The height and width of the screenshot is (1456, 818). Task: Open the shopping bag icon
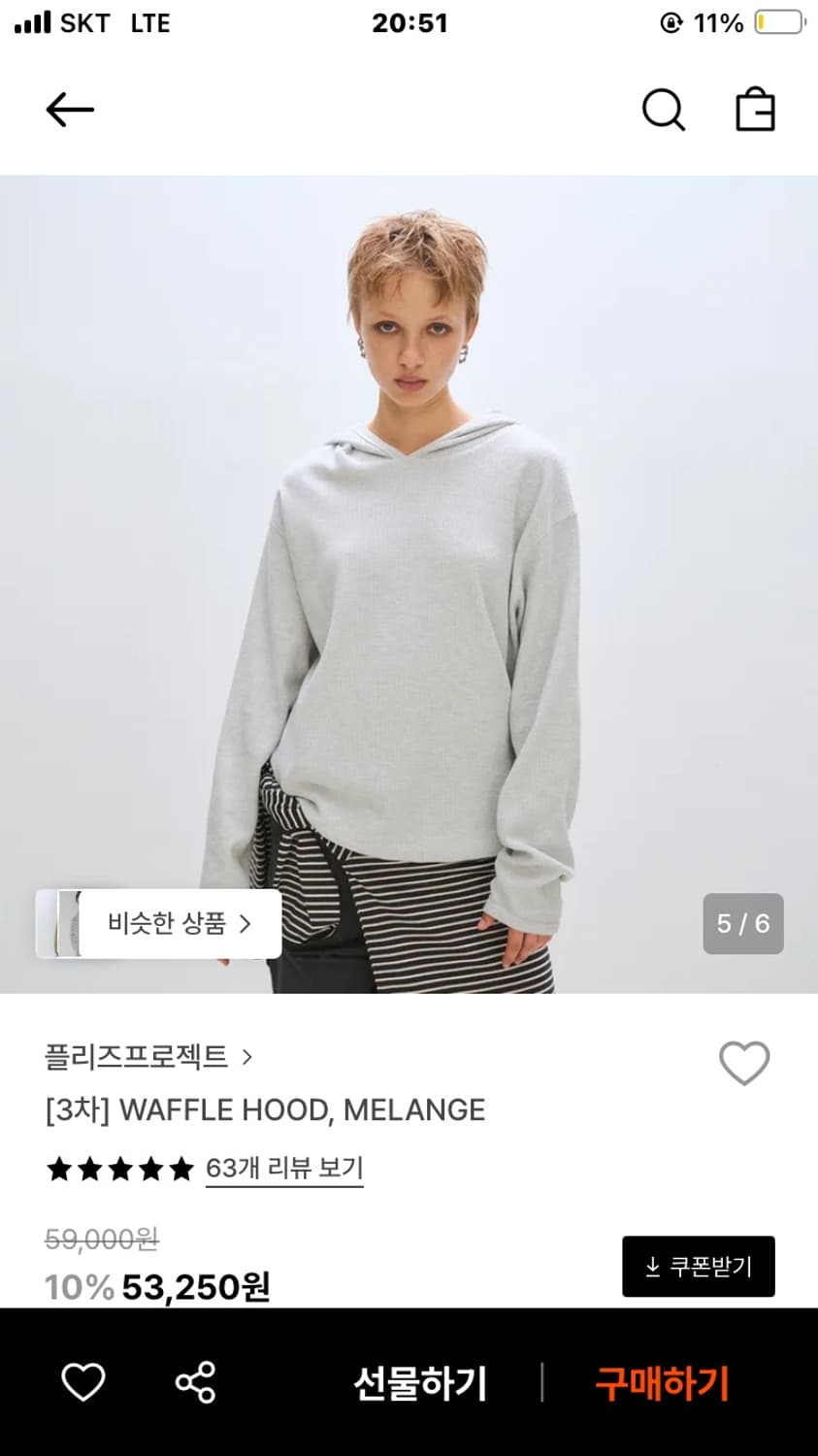click(x=755, y=110)
